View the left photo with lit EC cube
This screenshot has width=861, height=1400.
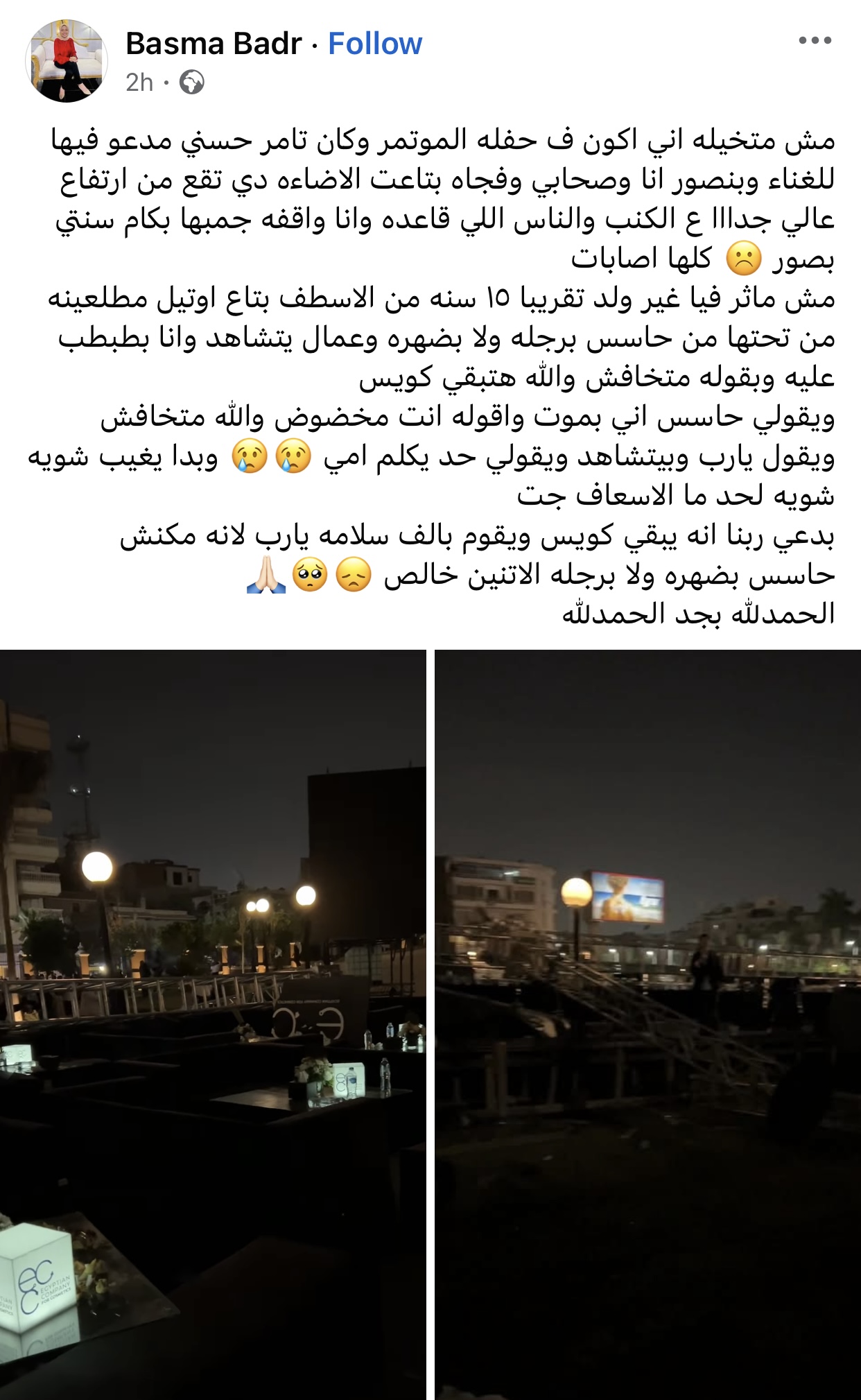click(213, 1023)
